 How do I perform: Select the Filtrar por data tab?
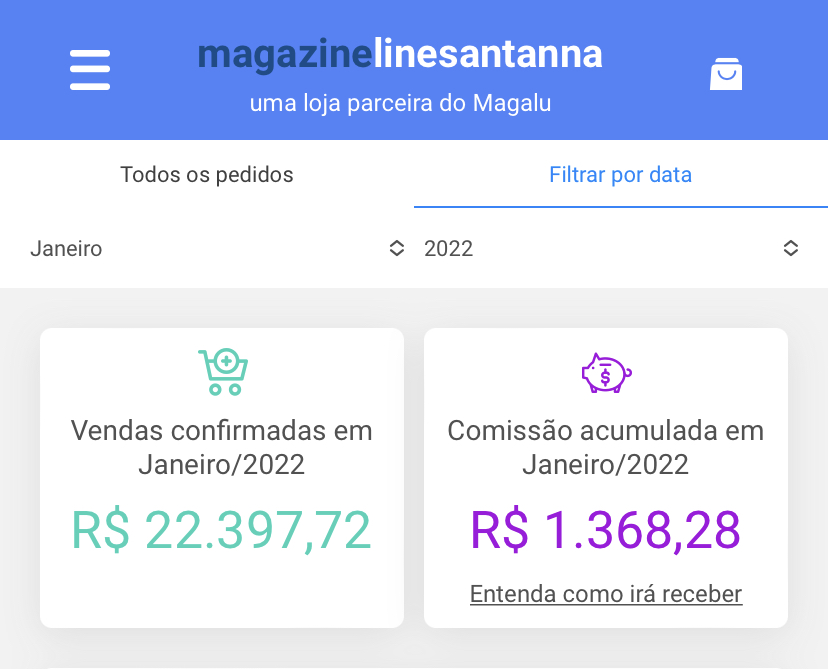coord(620,175)
